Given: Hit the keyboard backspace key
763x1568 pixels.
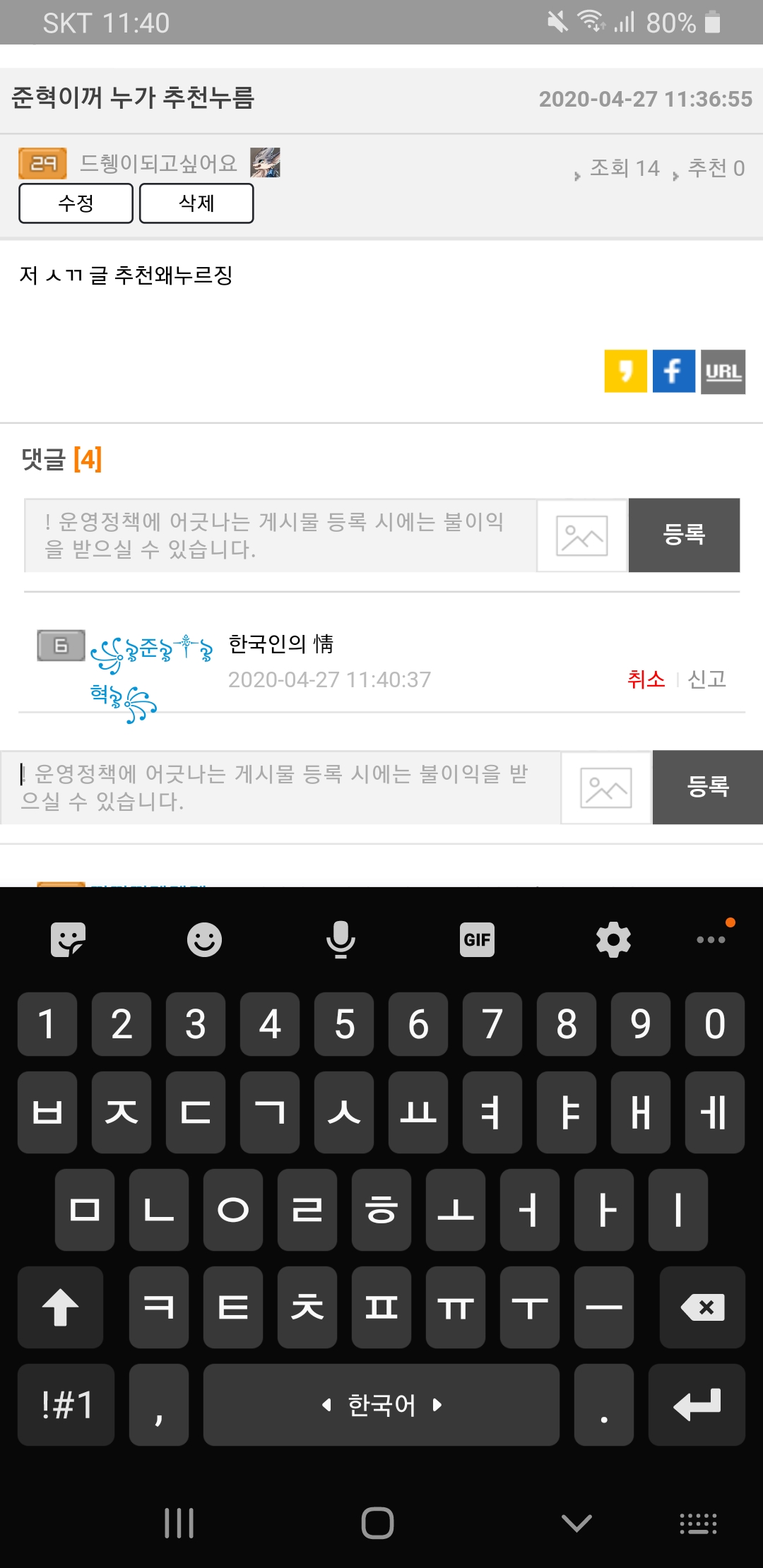Looking at the screenshot, I should 702,1307.
